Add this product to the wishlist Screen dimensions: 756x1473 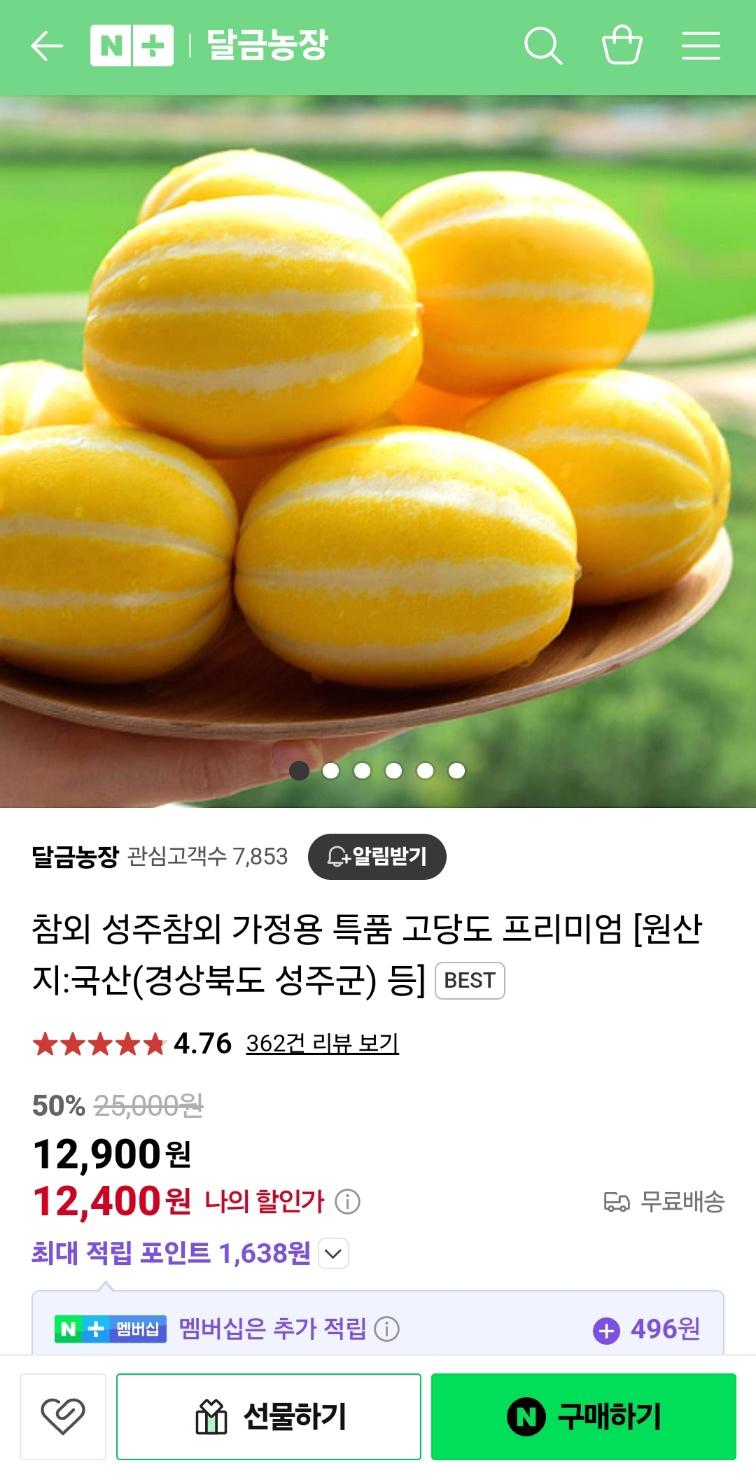click(63, 1416)
